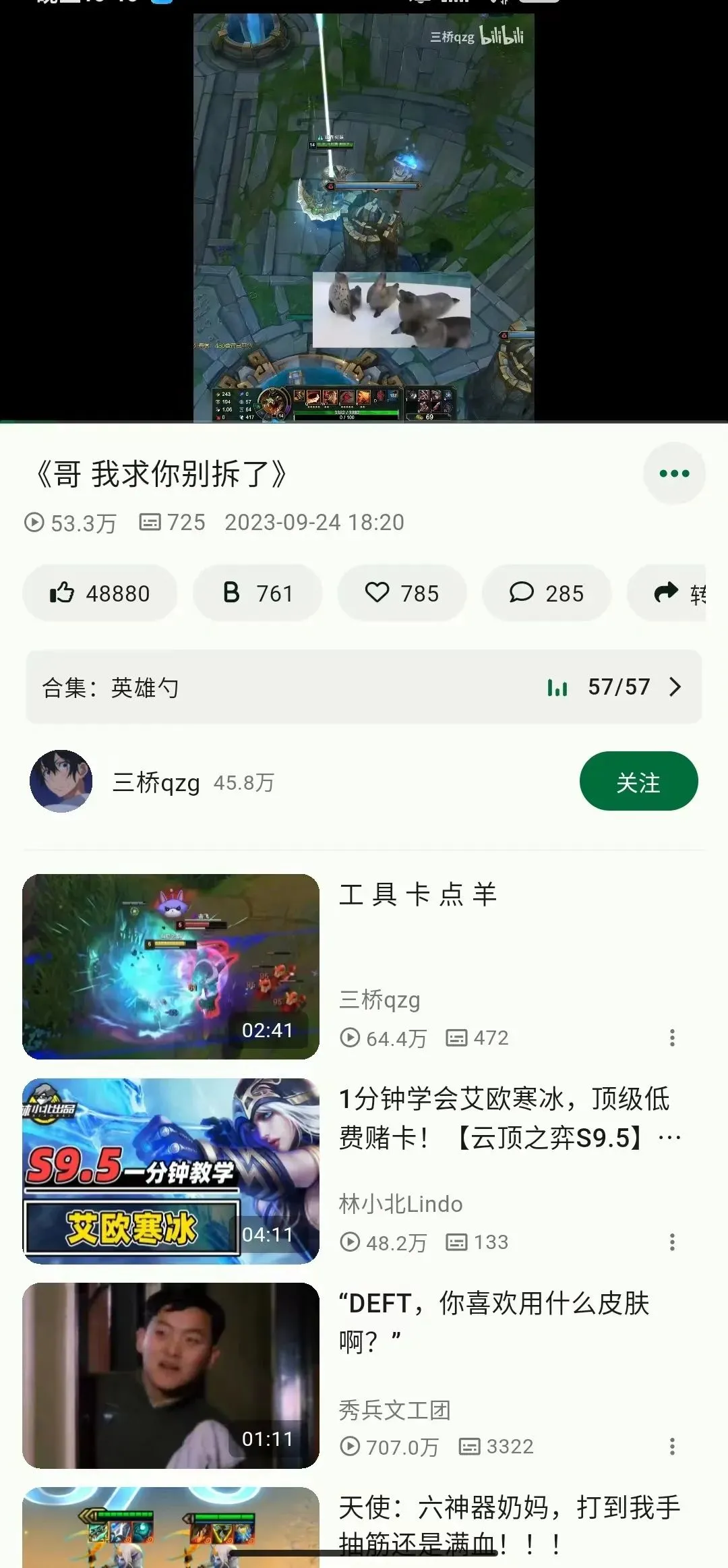728x1568 pixels.
Task: Tap the speech-bubble comment icon
Action: click(x=521, y=592)
